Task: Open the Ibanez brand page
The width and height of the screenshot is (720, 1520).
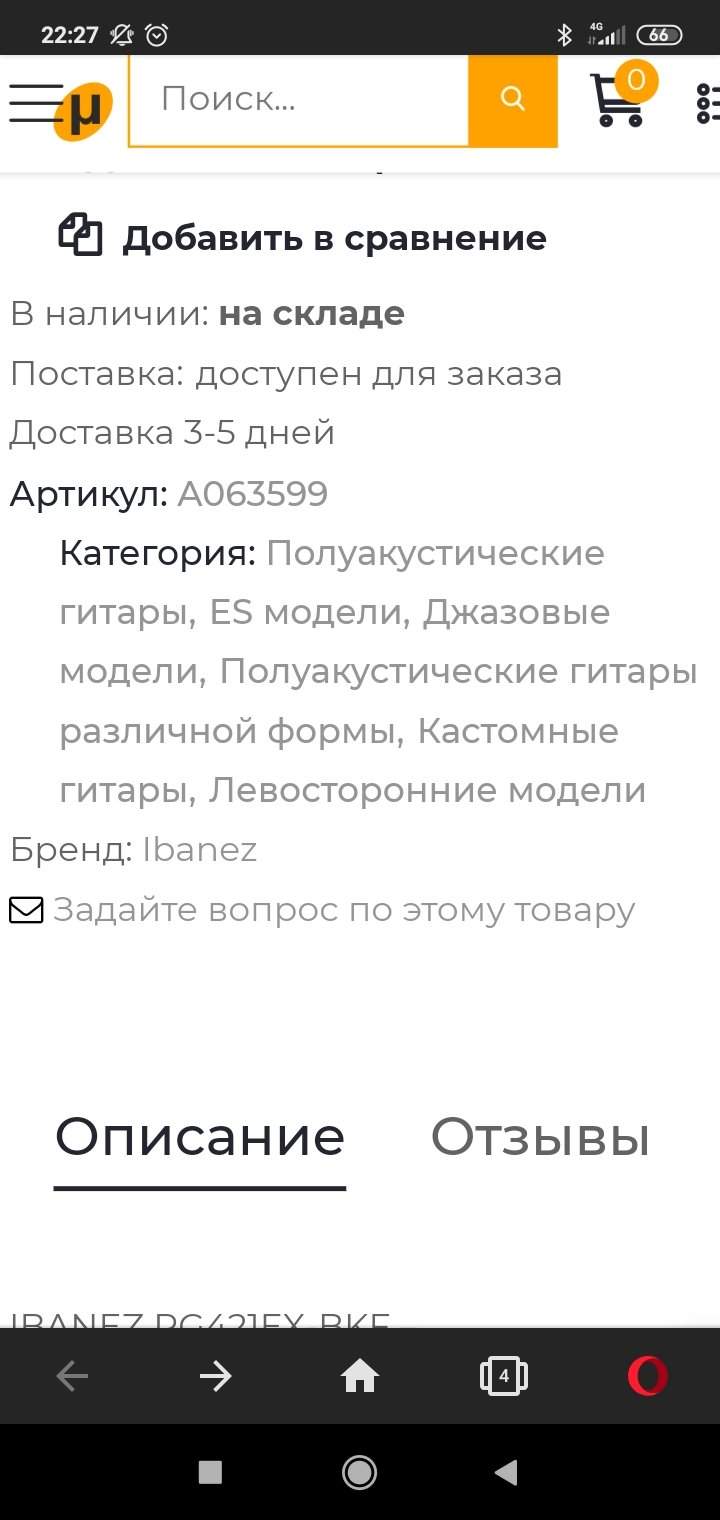Action: click(x=200, y=850)
